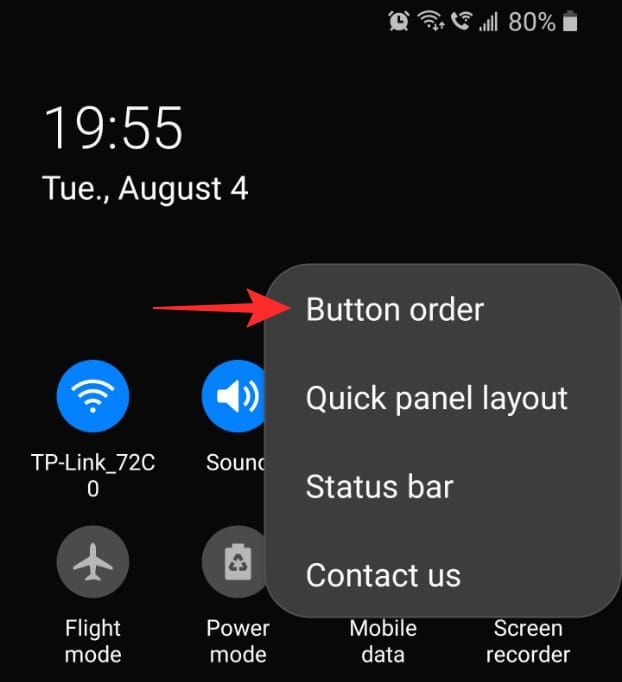Image resolution: width=622 pixels, height=682 pixels.
Task: Choose Contact us from the menu
Action: 383,575
